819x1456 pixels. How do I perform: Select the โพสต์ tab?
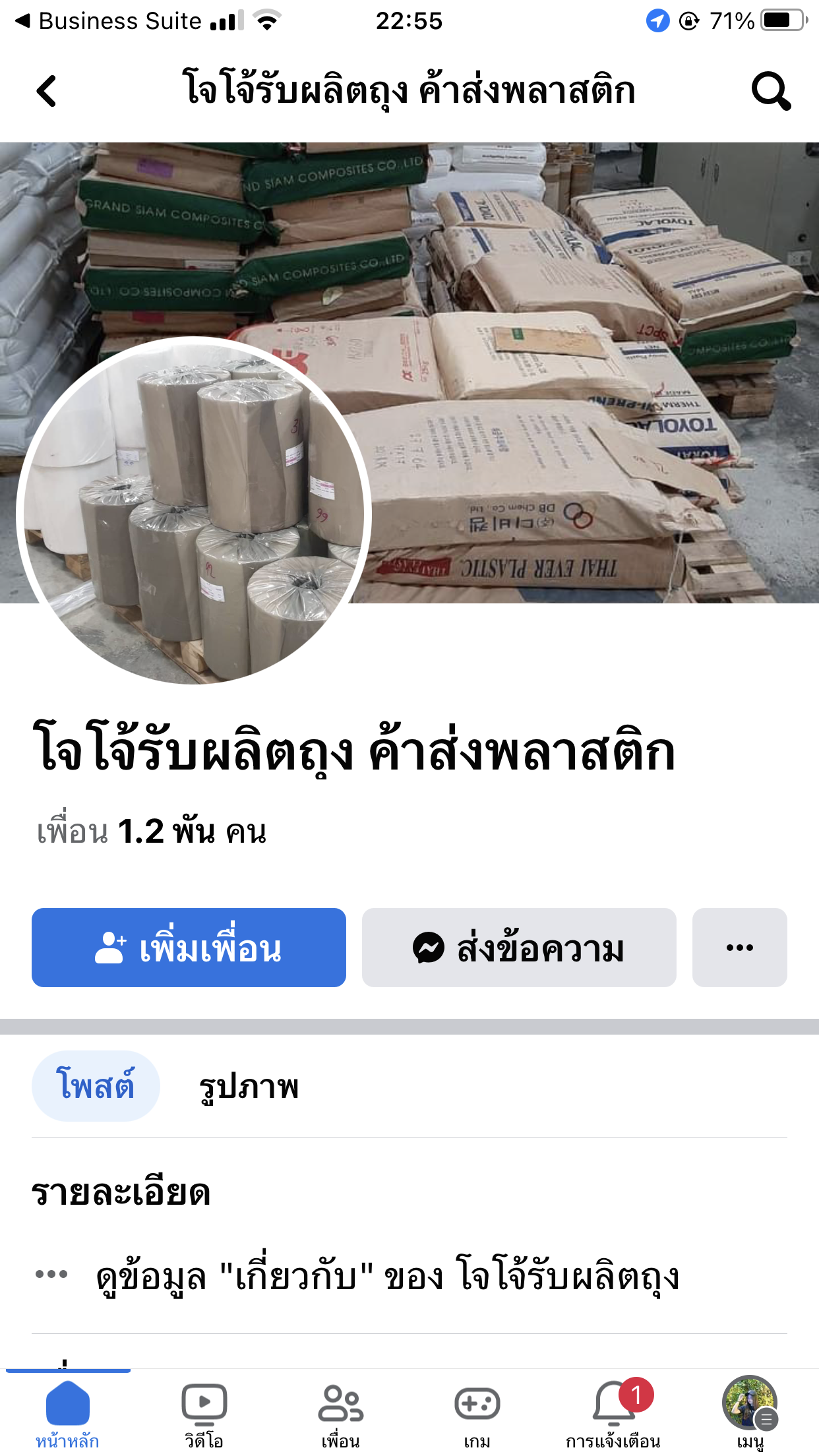pos(96,1085)
